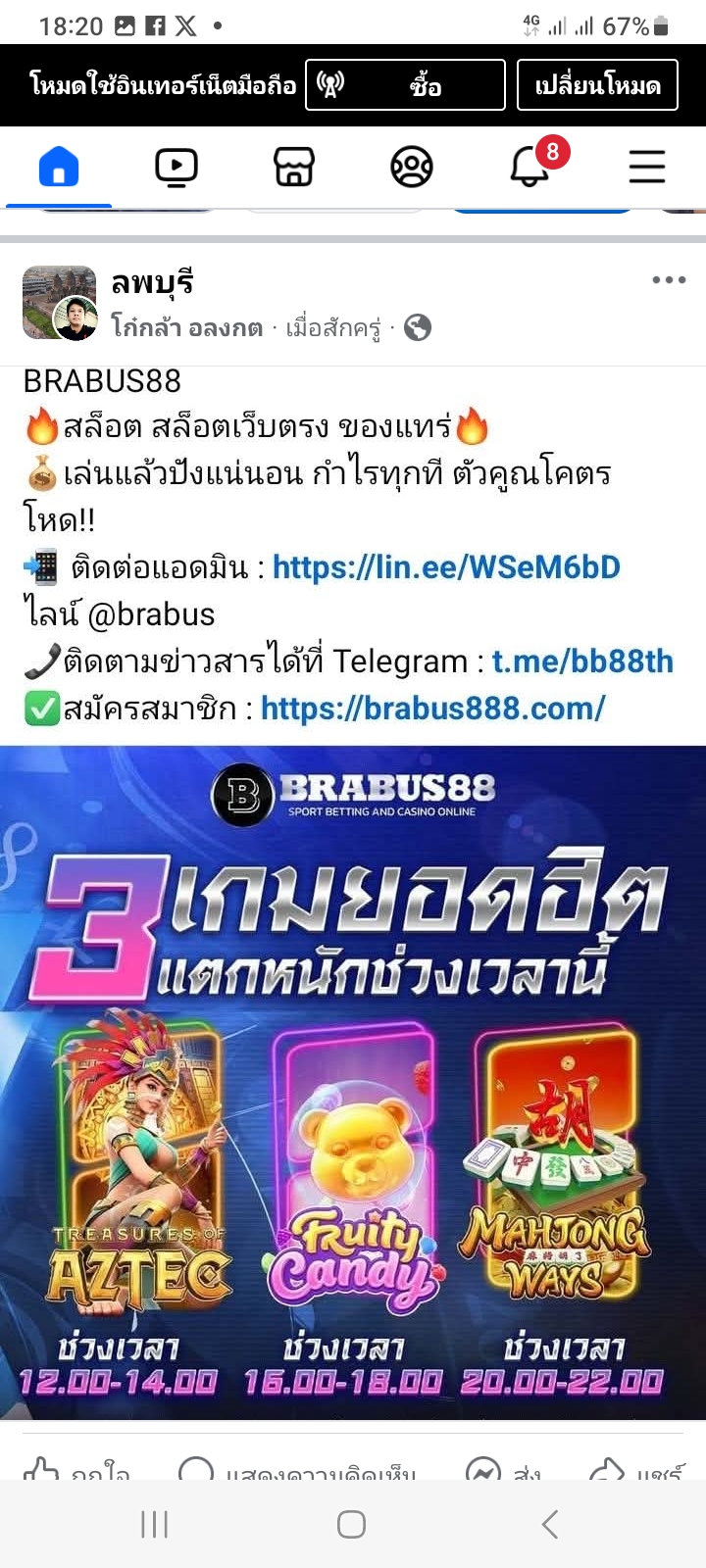Switch to the profile tab

pyautogui.click(x=412, y=167)
